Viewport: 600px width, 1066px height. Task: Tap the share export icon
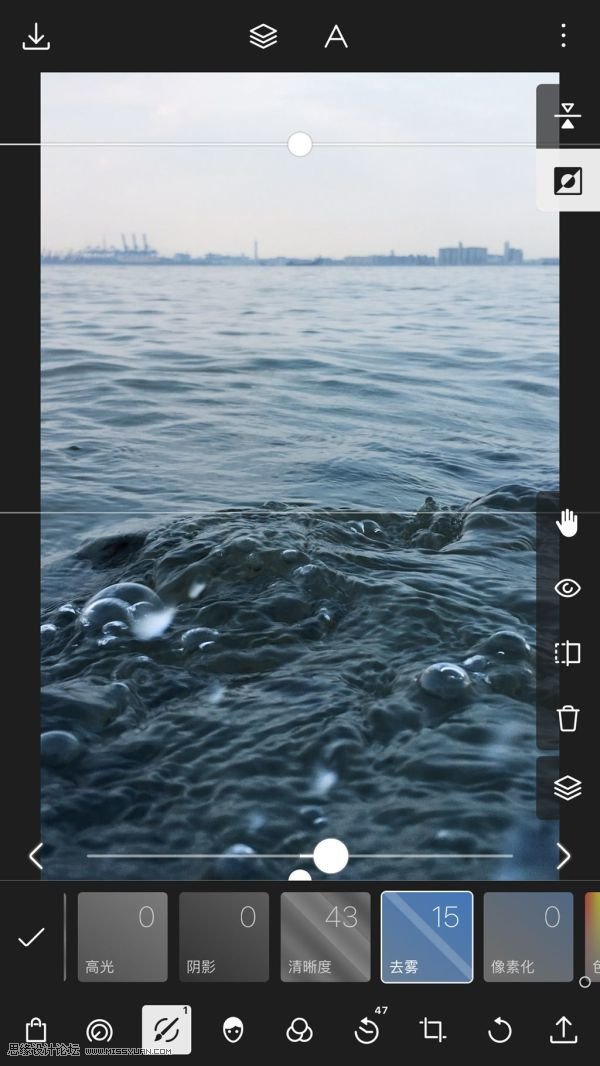tap(563, 1030)
